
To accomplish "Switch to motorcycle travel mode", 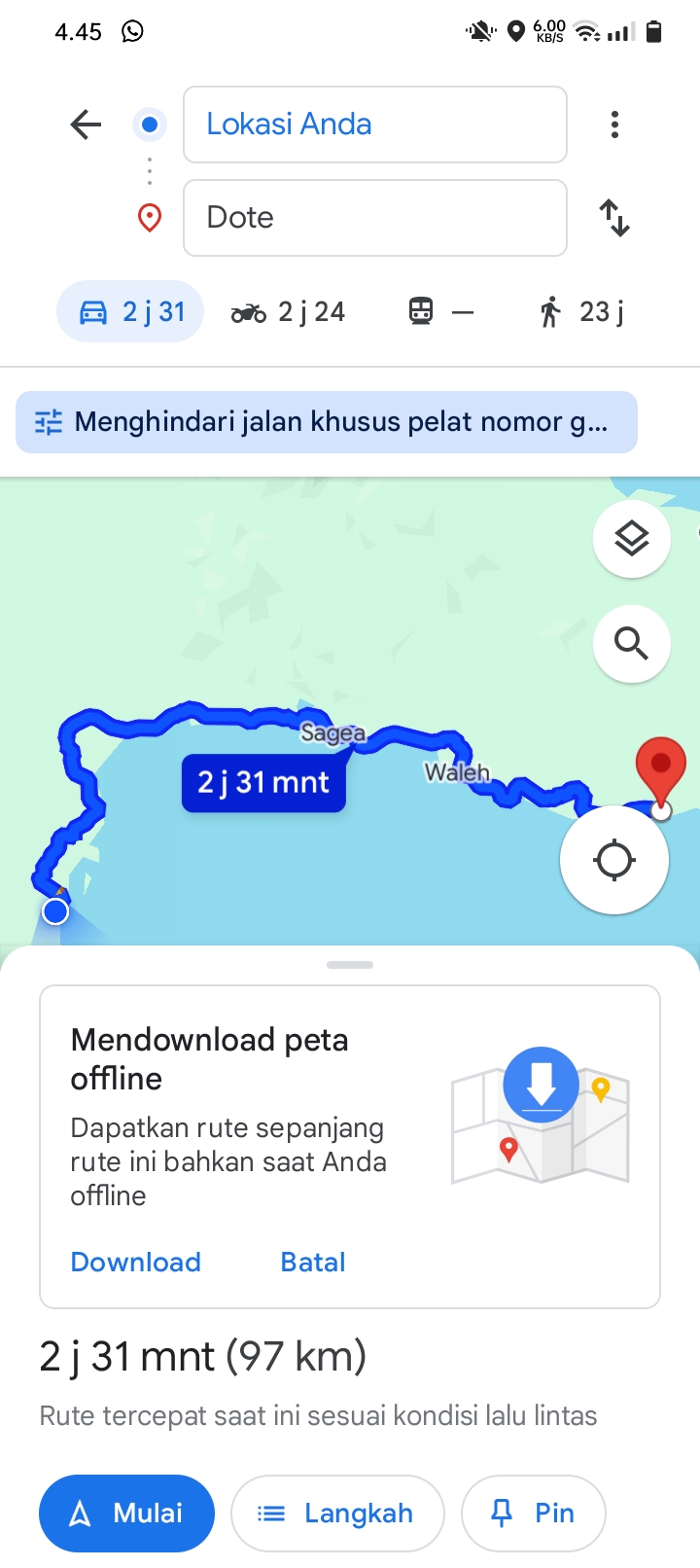I will (x=288, y=311).
